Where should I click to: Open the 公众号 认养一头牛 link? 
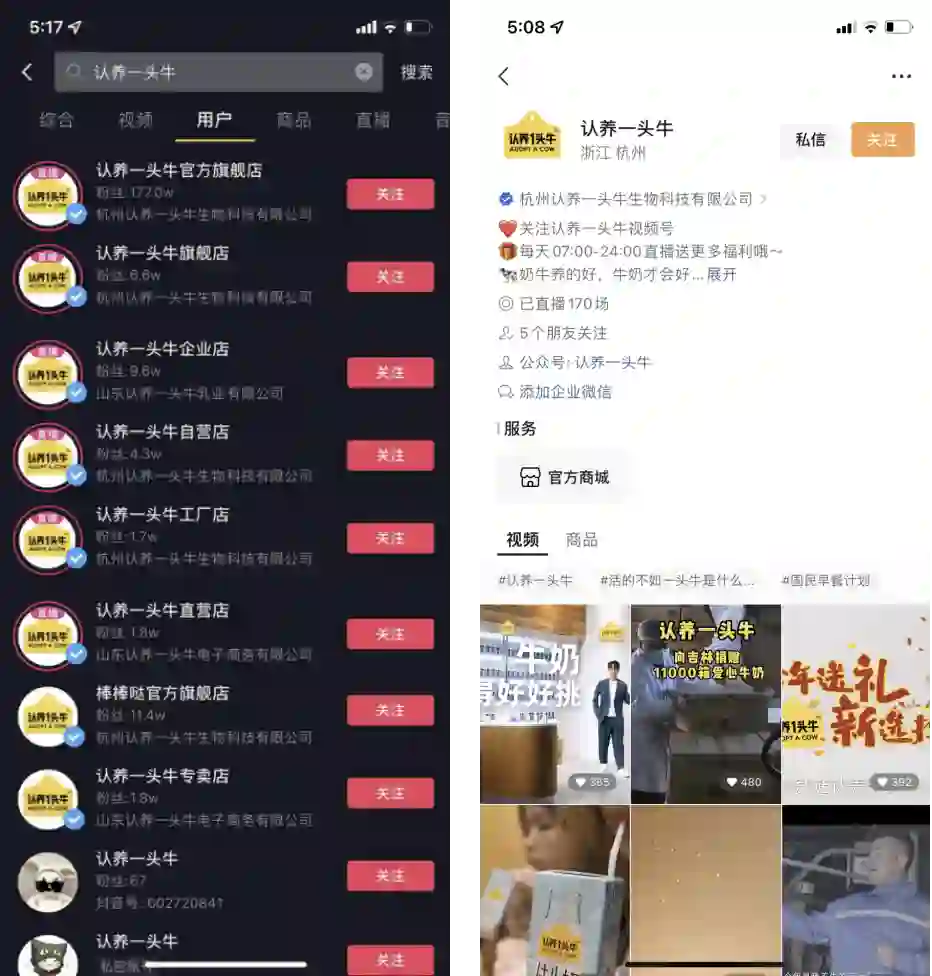[585, 362]
